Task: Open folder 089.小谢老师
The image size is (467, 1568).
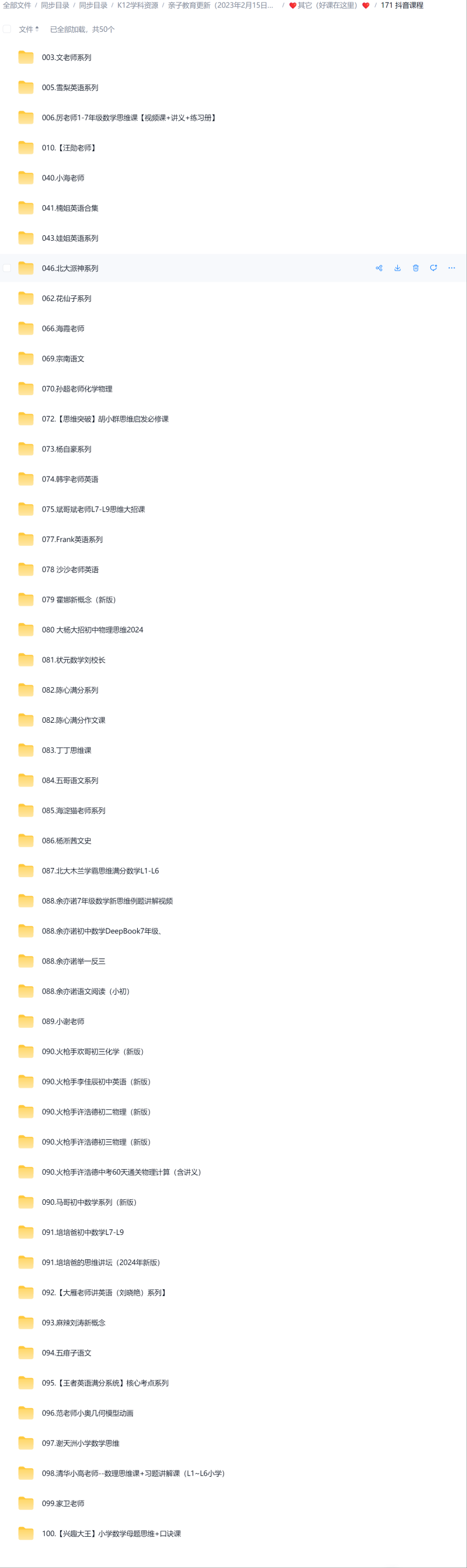Action: (62, 1022)
